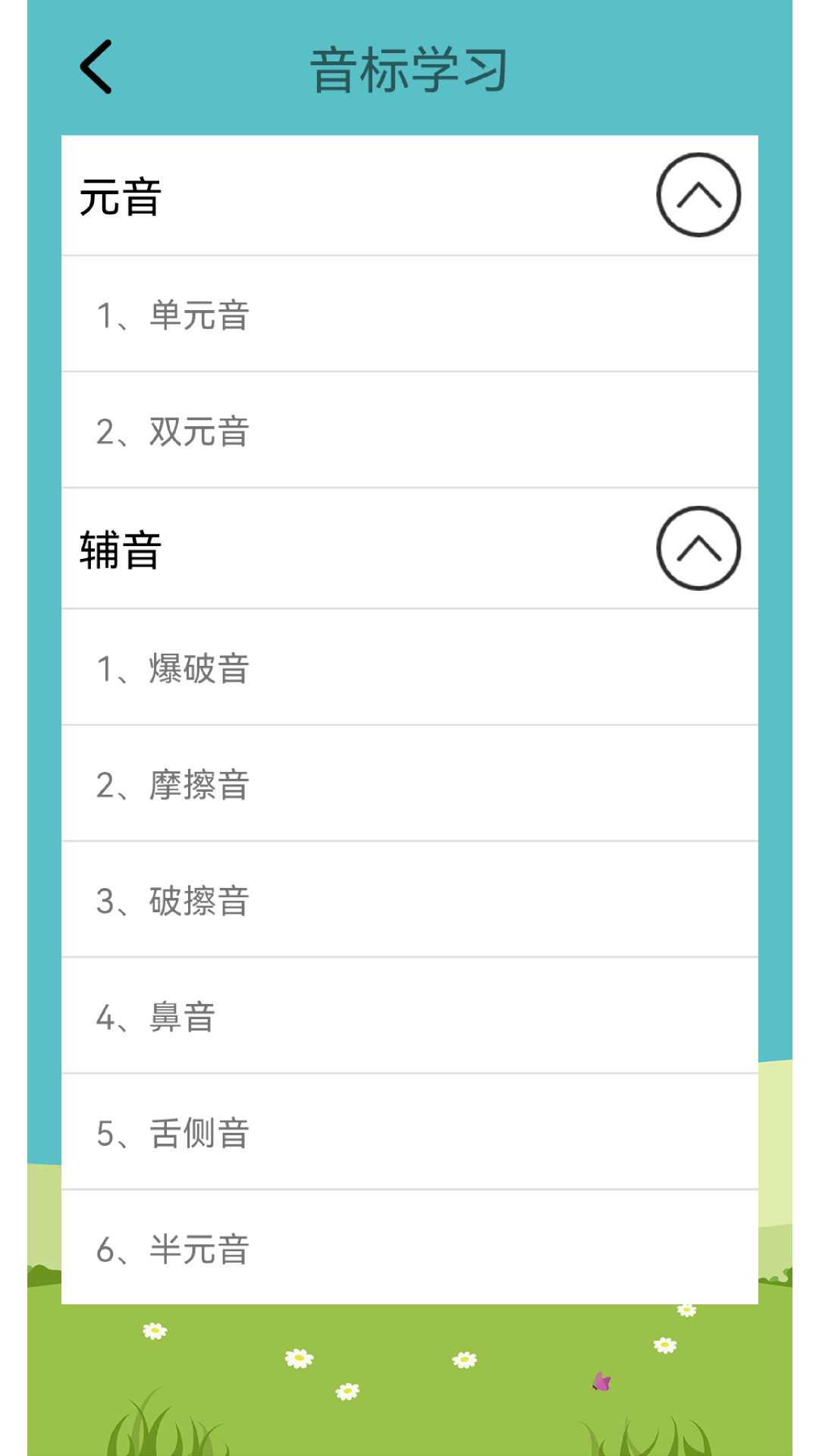Tap the 音标学习 title
The height and width of the screenshot is (1456, 819).
(409, 68)
